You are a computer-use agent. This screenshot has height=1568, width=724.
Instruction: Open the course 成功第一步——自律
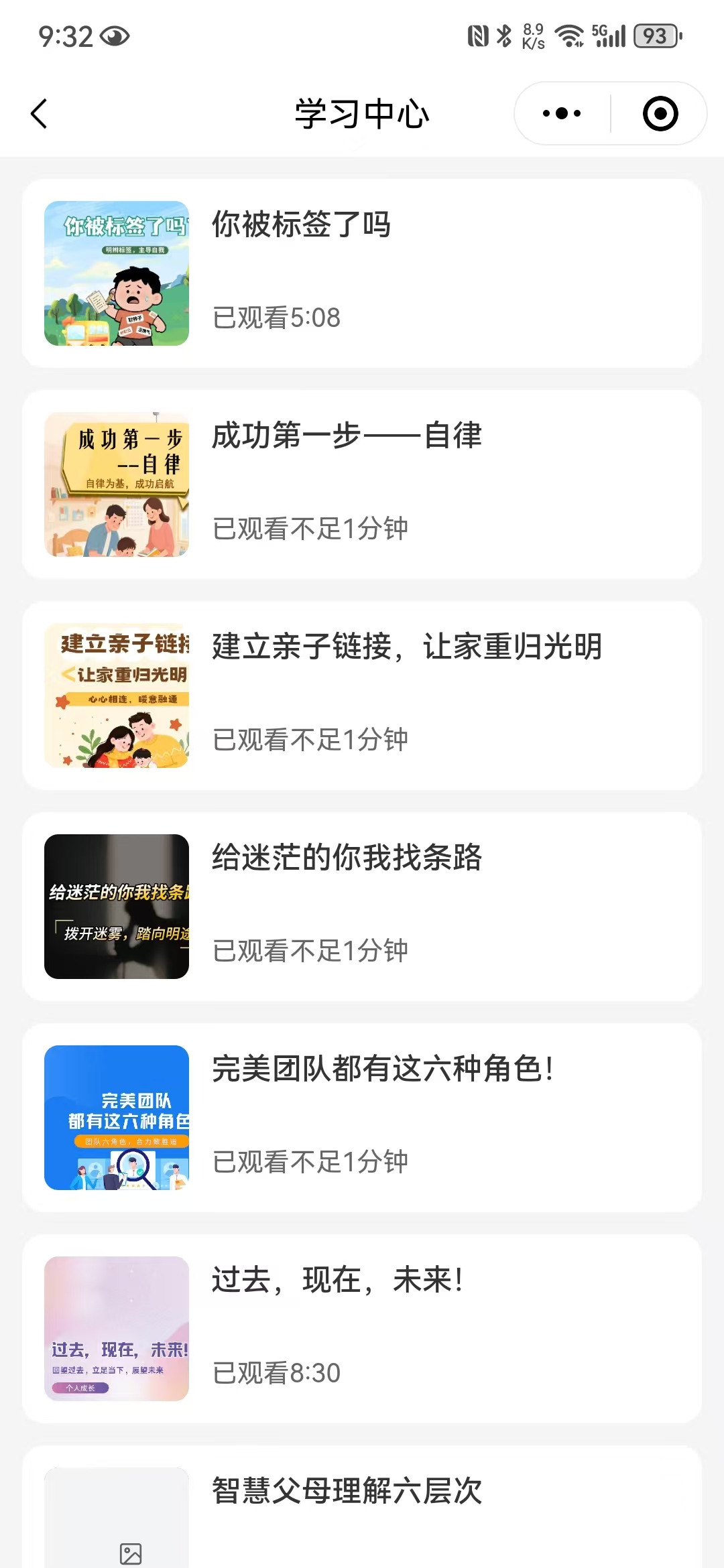pyautogui.click(x=362, y=484)
